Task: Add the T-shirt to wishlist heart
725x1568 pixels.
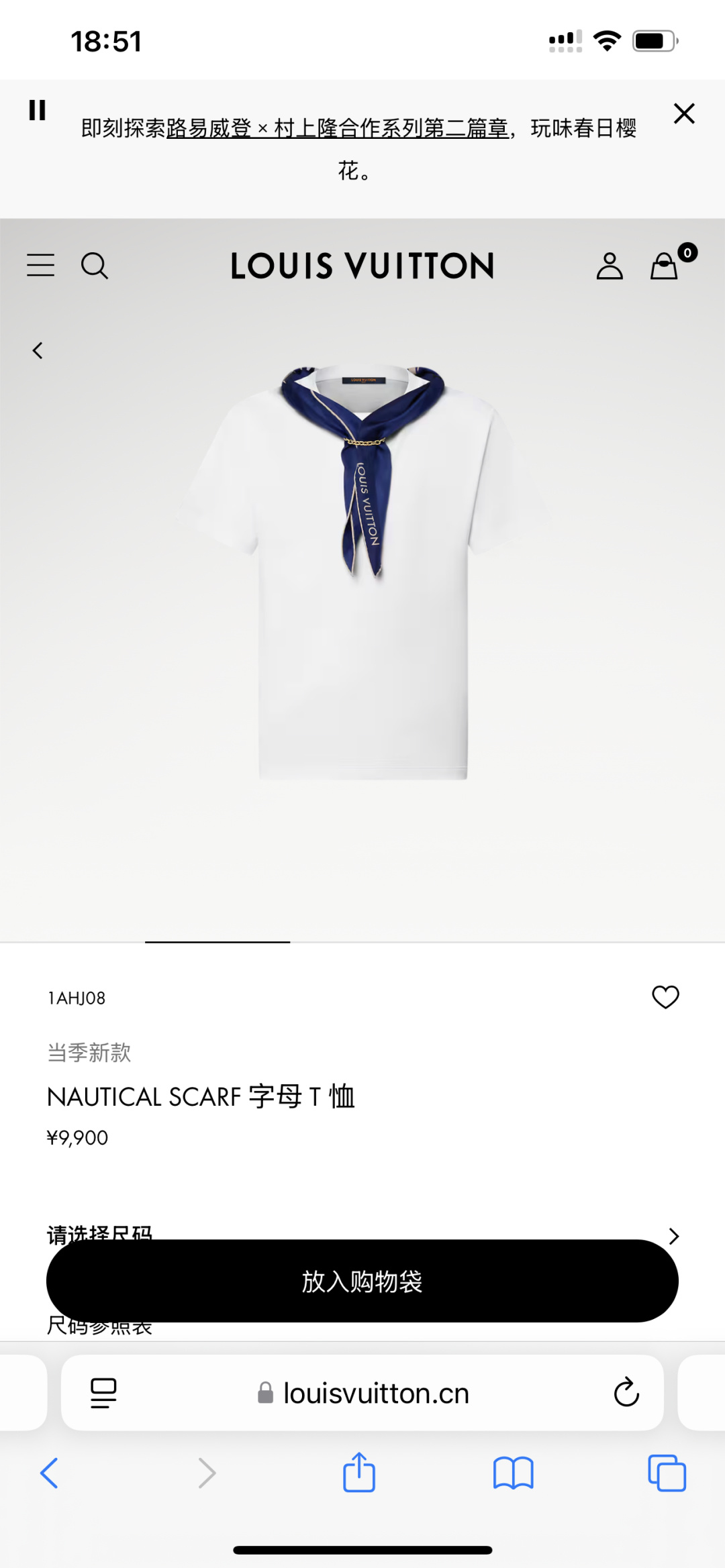Action: point(665,997)
